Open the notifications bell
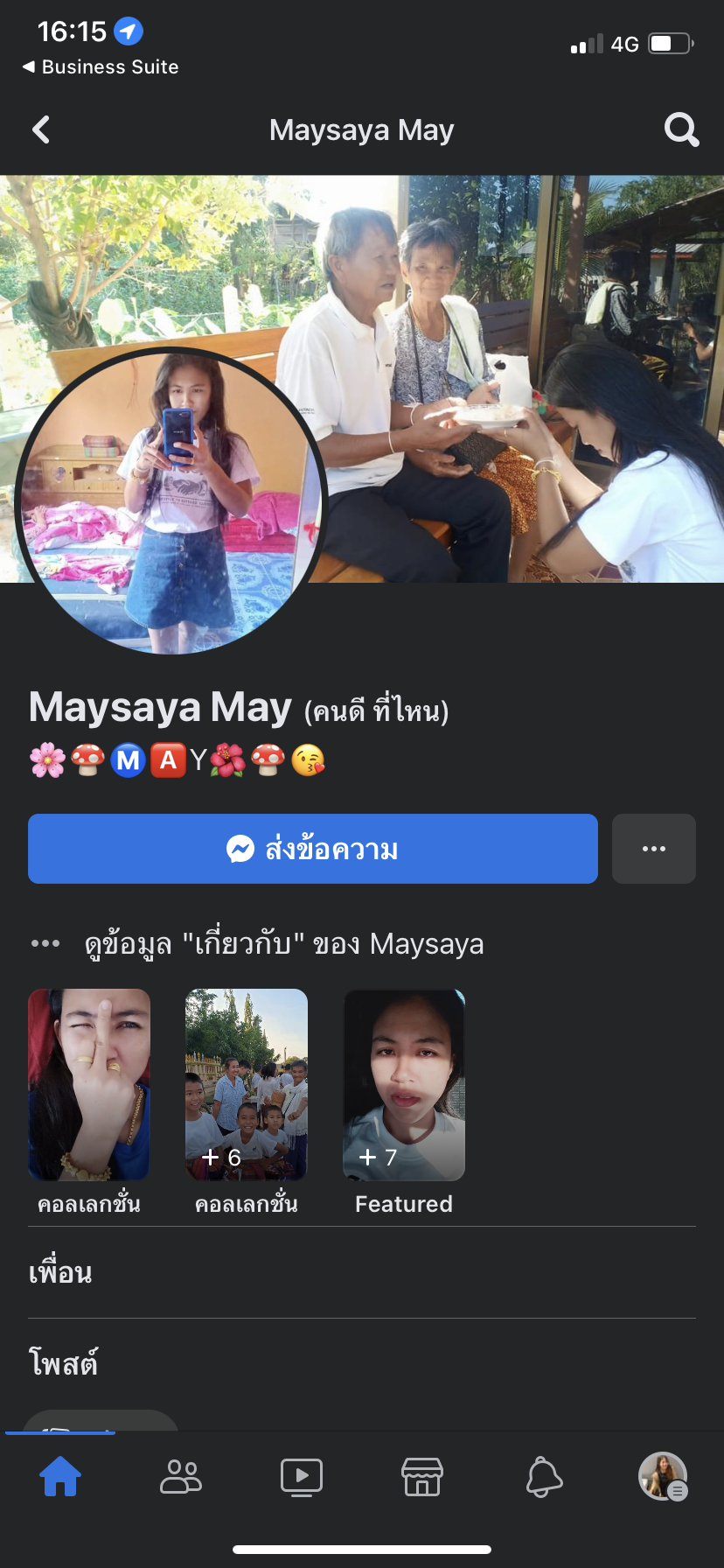Image resolution: width=724 pixels, height=1568 pixels. pos(543,1476)
